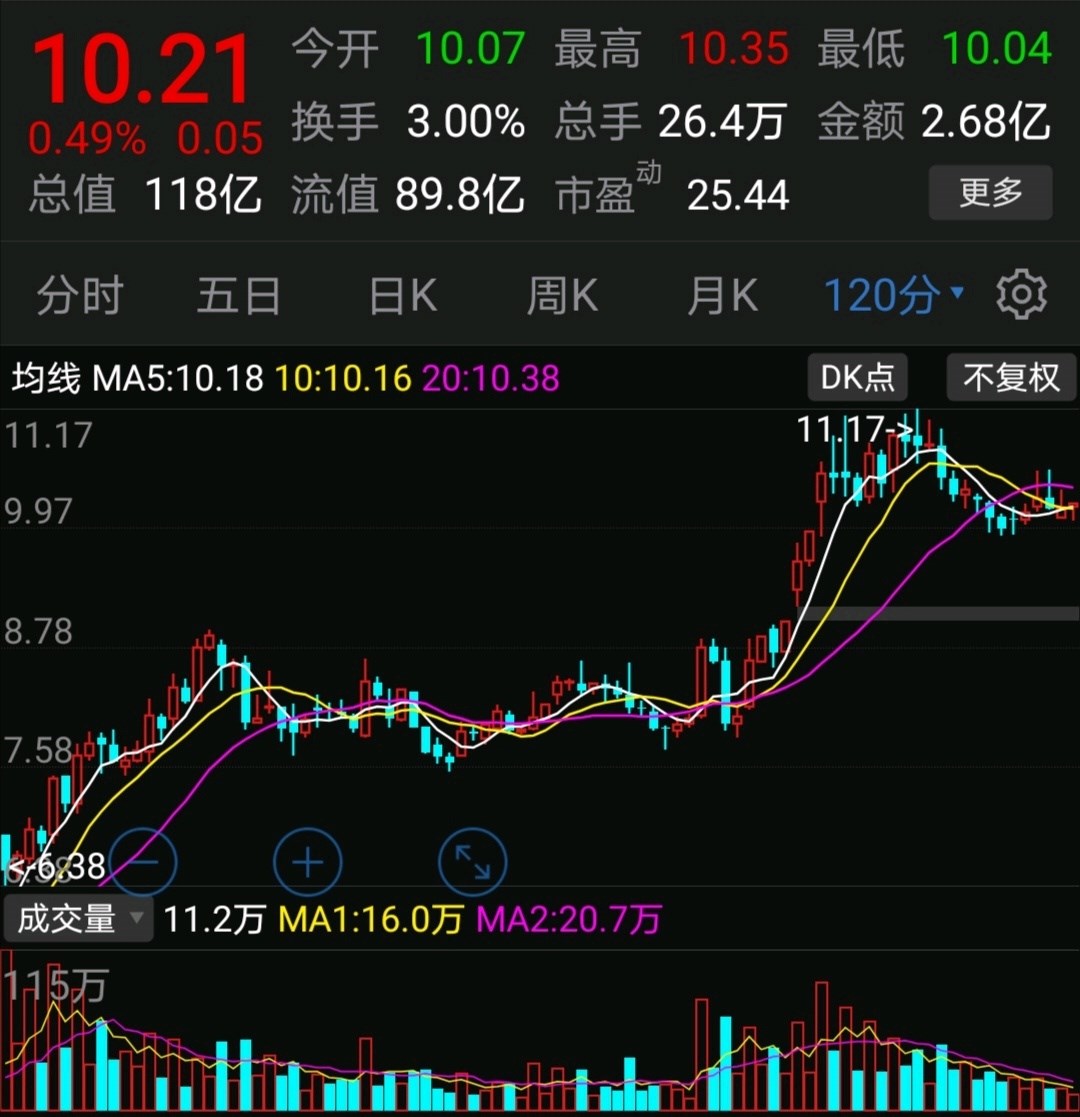The image size is (1080, 1117).
Task: Zoom in using the plus magnifier icon
Action: tap(308, 861)
